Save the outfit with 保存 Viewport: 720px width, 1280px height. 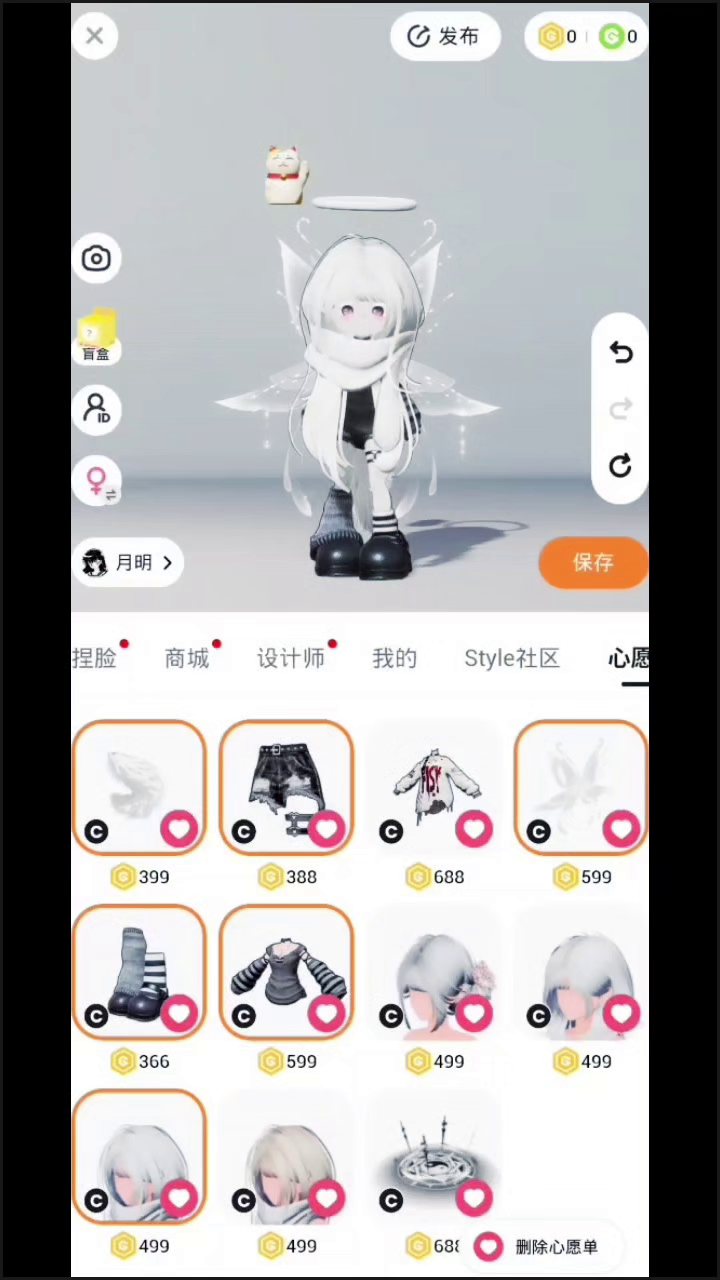[594, 562]
